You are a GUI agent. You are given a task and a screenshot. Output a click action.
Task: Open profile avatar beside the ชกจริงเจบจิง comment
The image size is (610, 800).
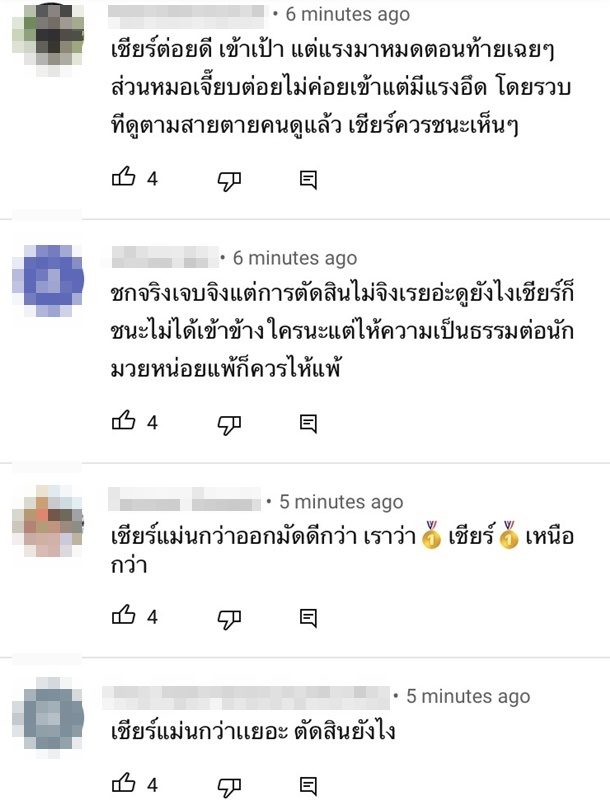coord(47,275)
